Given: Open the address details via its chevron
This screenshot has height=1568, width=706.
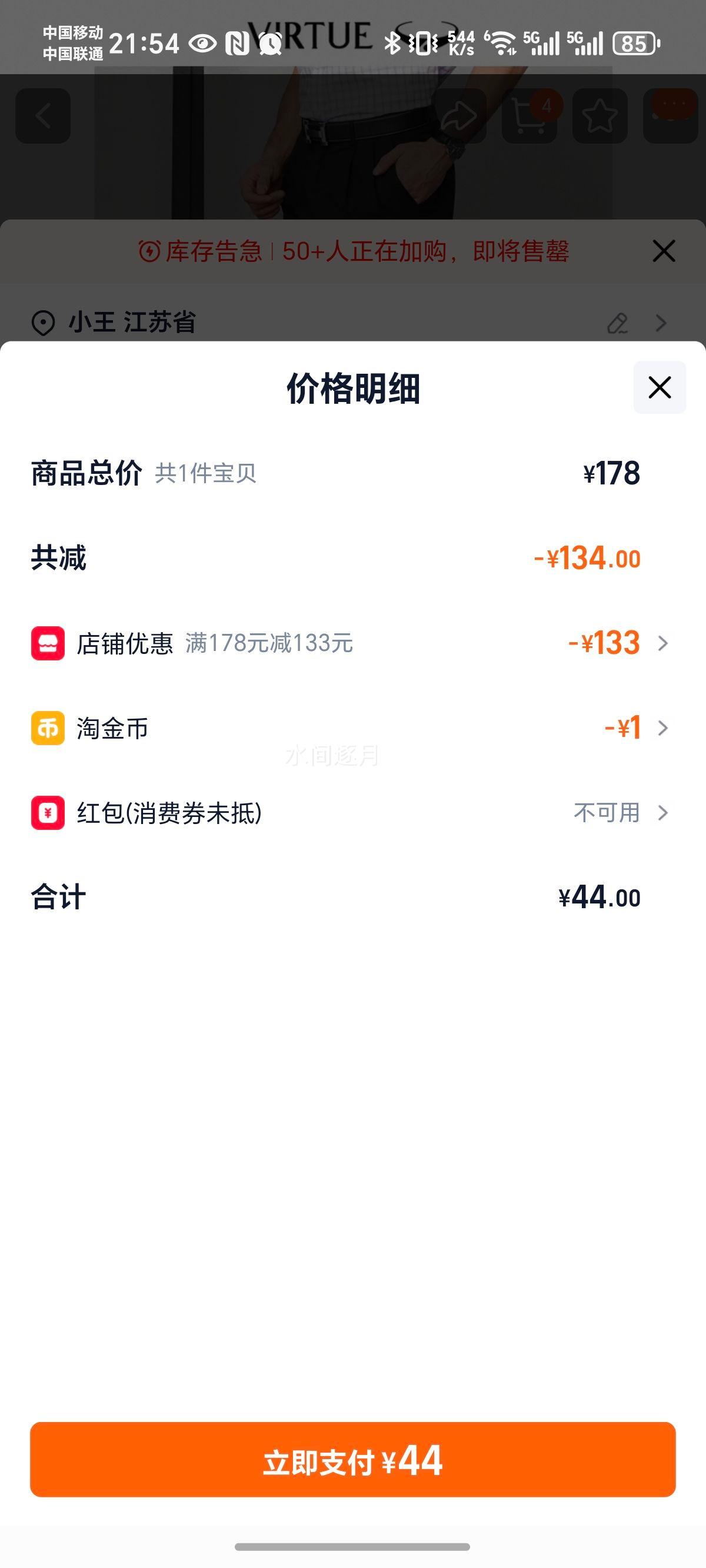Looking at the screenshot, I should pos(661,323).
